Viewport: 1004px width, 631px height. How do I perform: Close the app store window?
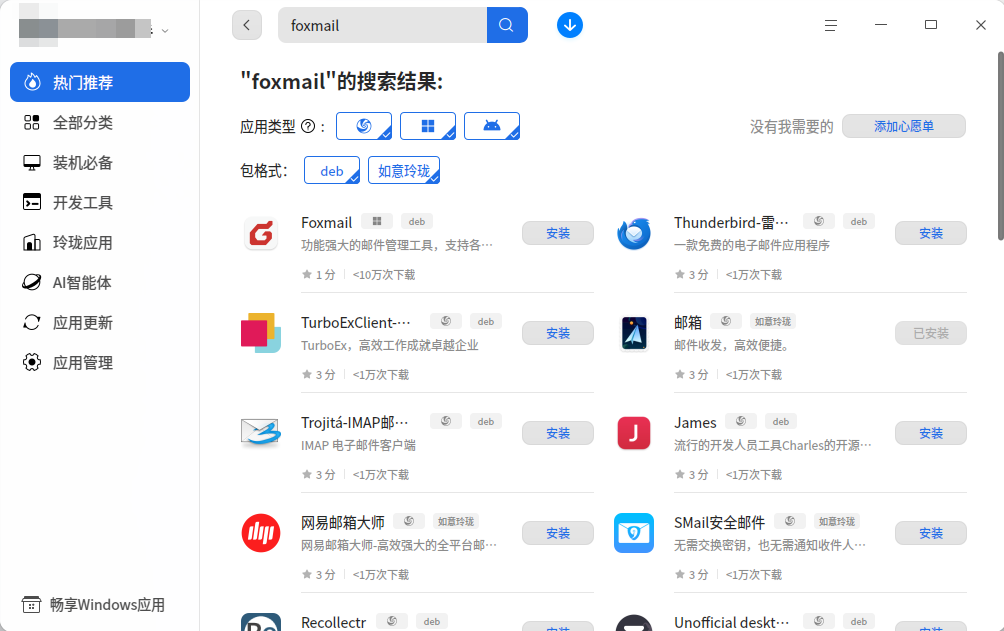pyautogui.click(x=981, y=25)
